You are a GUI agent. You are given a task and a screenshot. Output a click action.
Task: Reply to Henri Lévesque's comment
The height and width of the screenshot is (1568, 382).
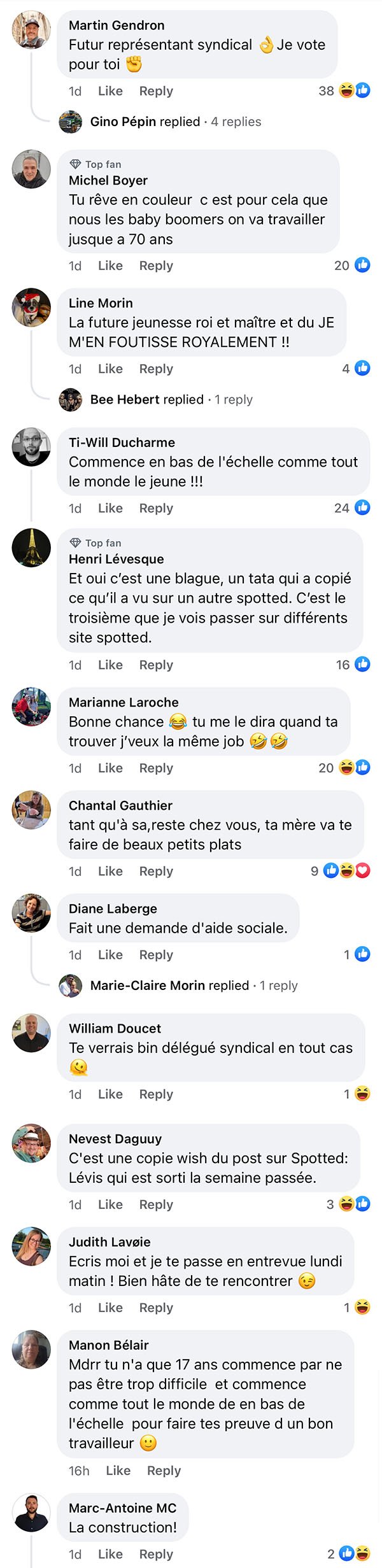(x=156, y=665)
